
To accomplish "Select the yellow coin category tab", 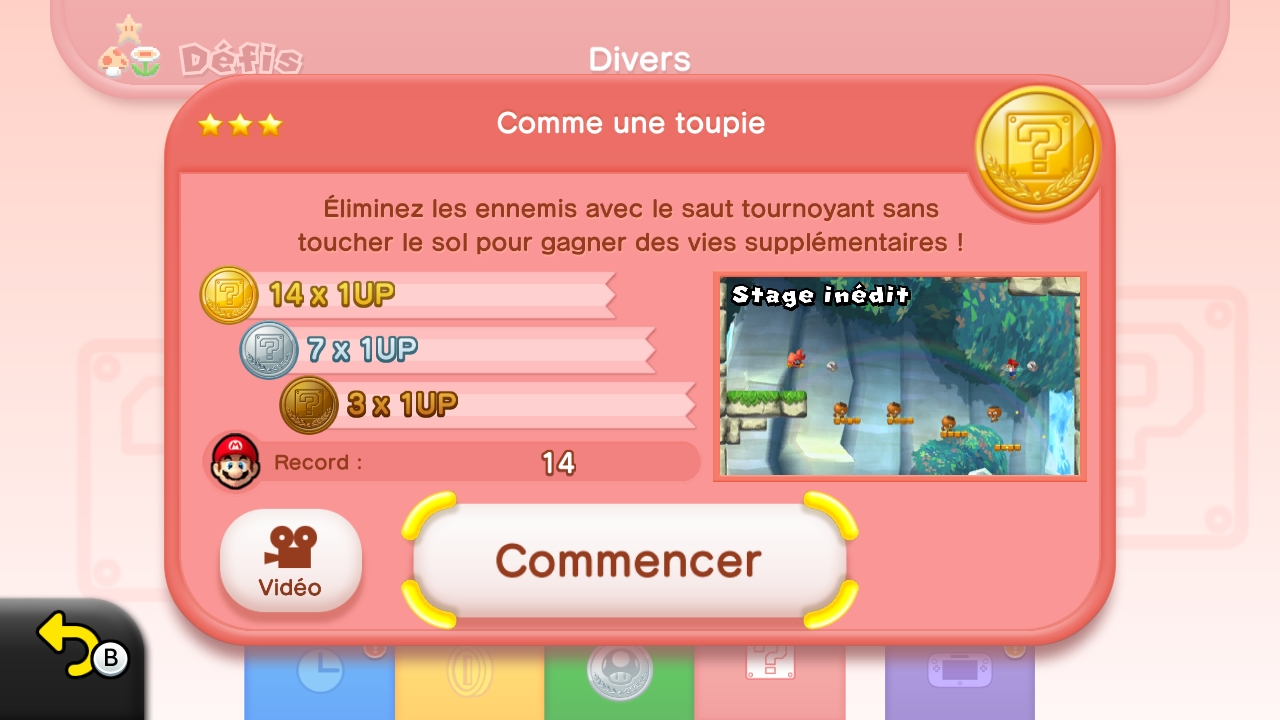I will [x=469, y=680].
